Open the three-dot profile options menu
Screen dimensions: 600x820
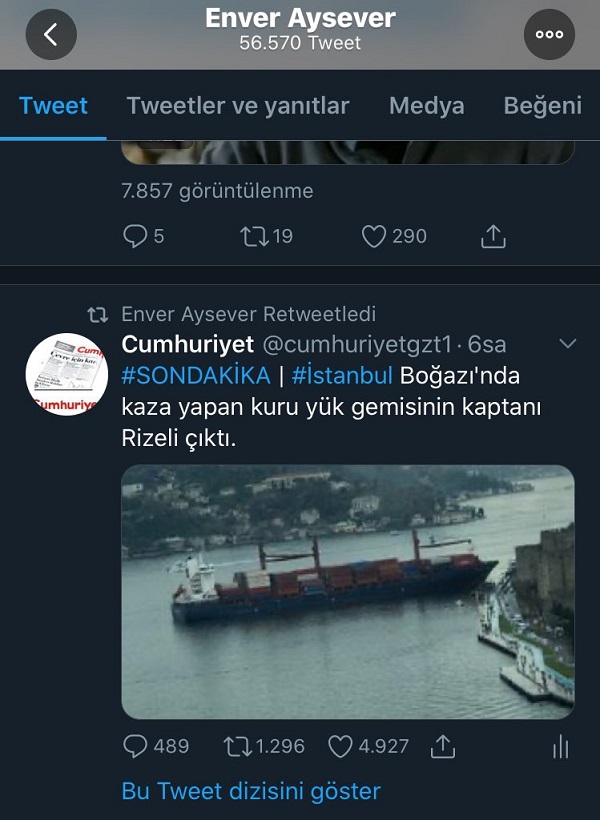click(549, 34)
